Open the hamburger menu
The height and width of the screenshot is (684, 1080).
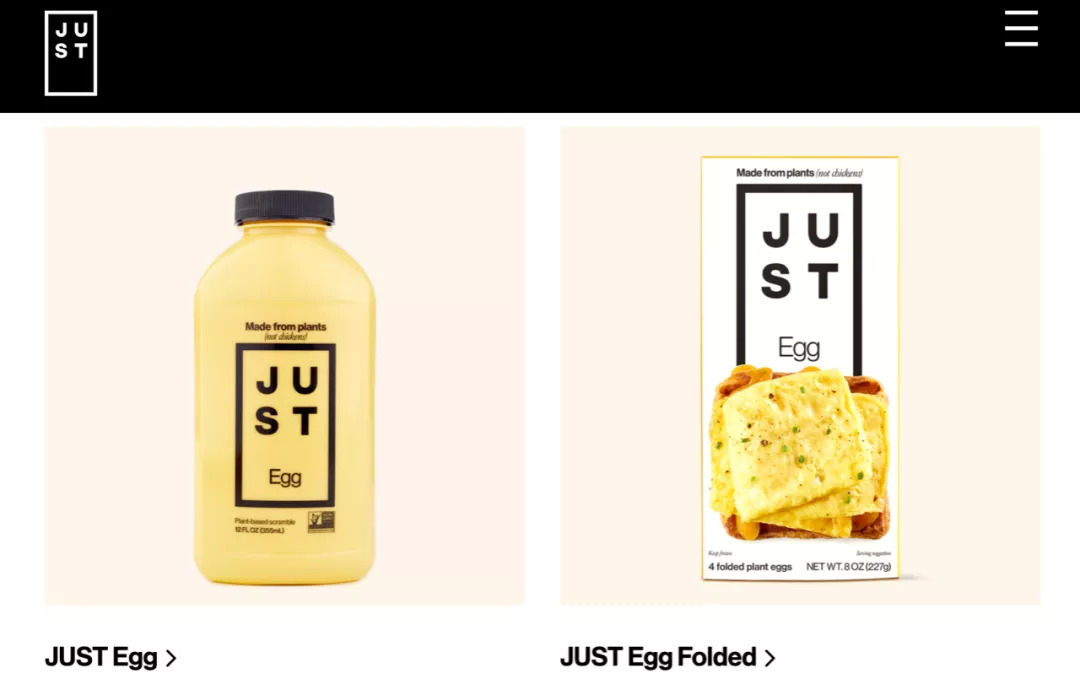tap(1021, 28)
